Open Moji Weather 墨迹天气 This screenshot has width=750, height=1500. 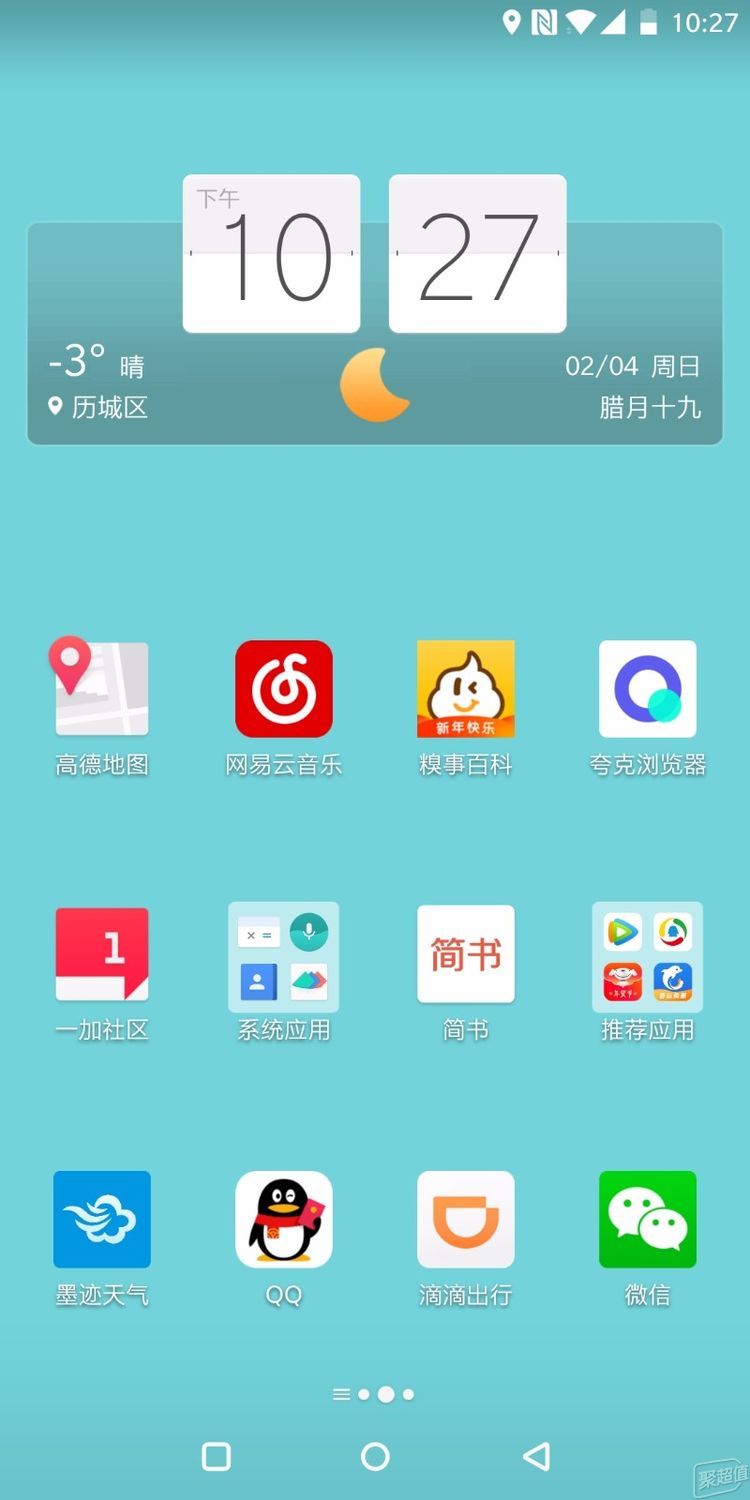point(101,1220)
